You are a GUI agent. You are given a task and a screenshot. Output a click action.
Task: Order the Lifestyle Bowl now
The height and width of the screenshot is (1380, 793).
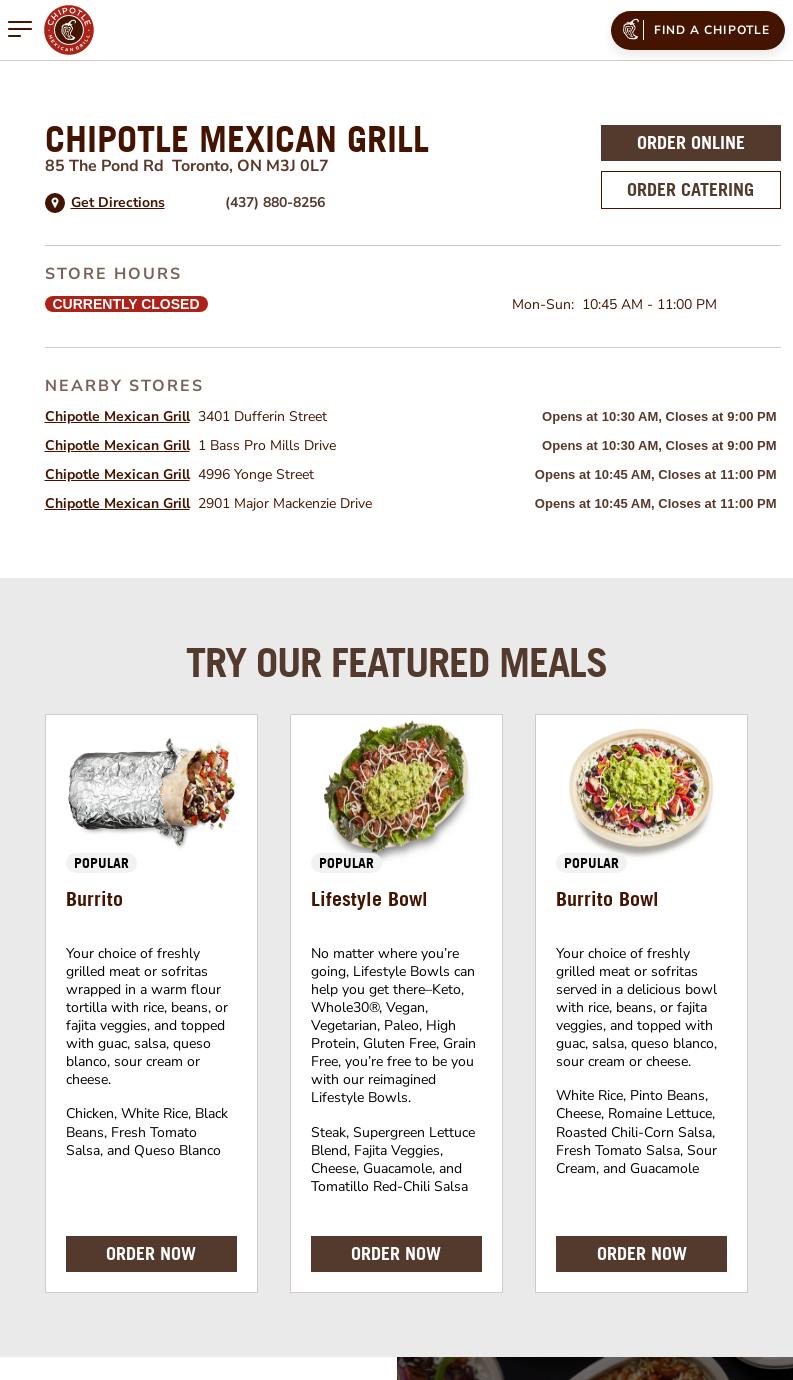(396, 1253)
